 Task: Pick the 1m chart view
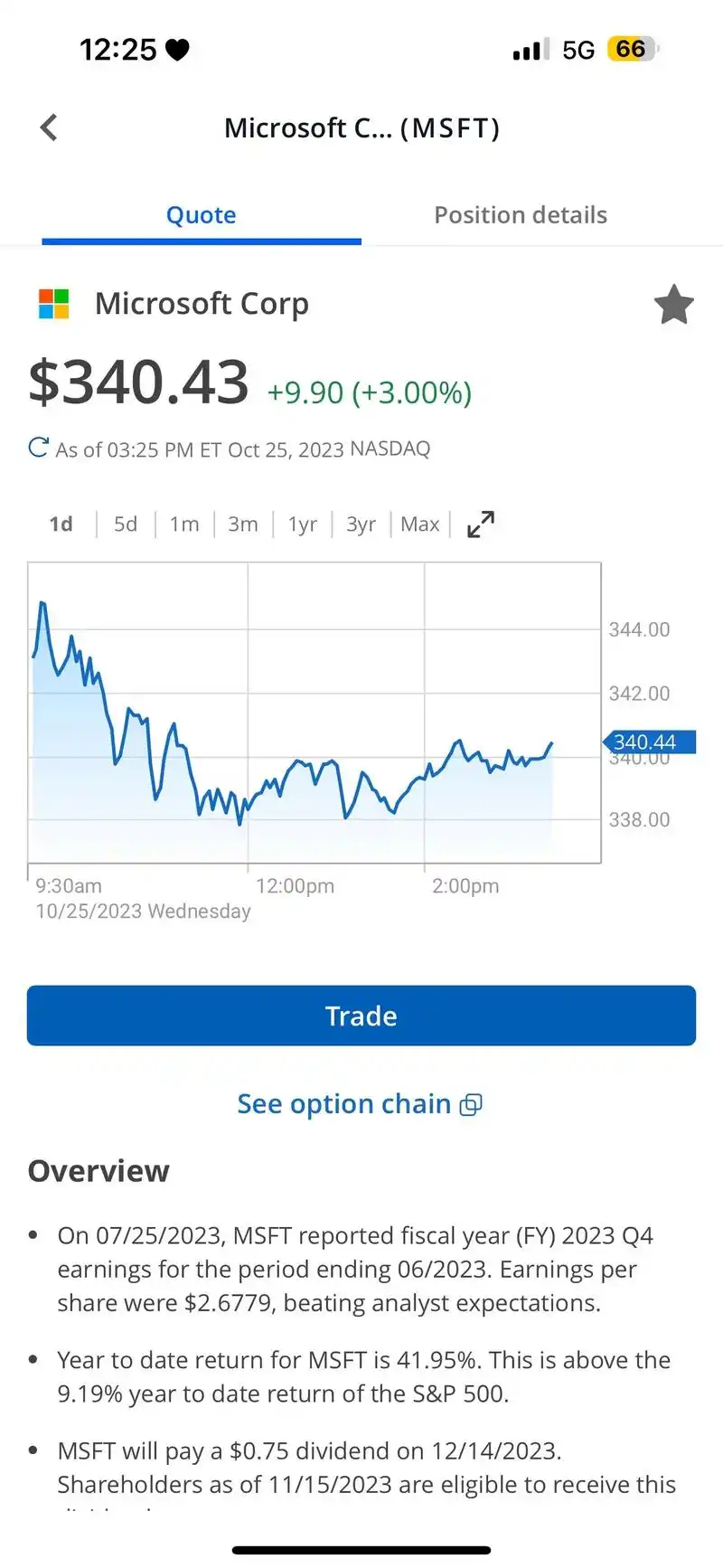(x=183, y=524)
